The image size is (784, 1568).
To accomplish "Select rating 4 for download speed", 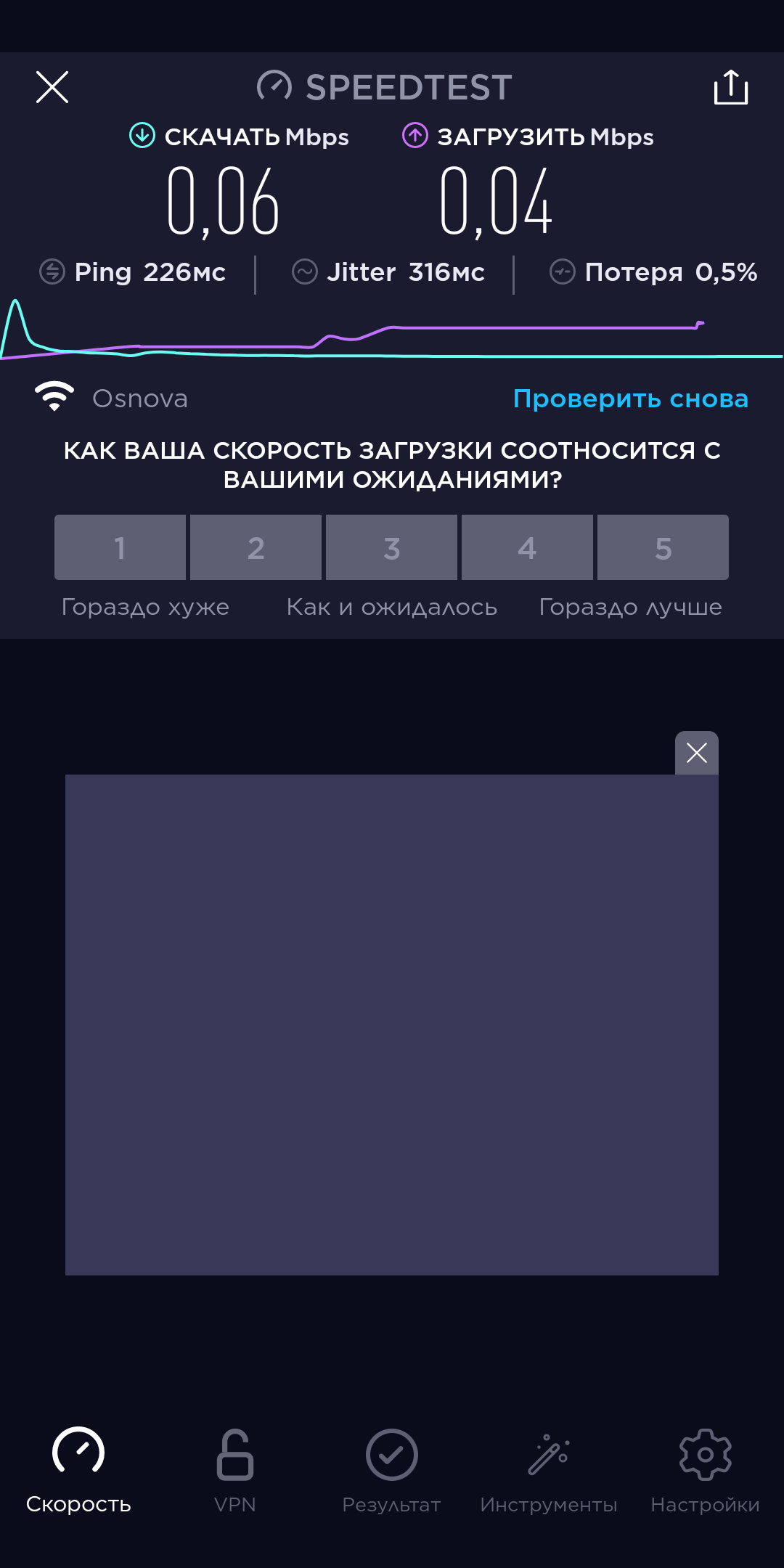I will [527, 547].
